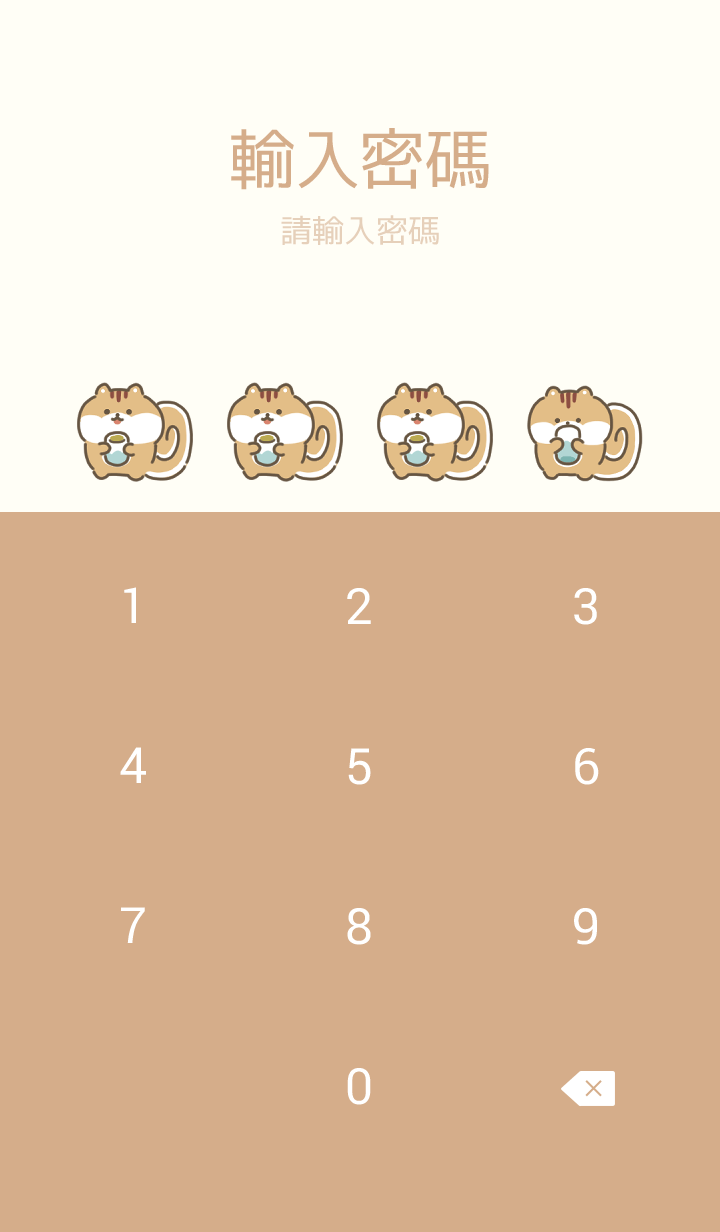This screenshot has height=1232, width=720.
Task: Delete the last entered passcode digit
Action: [588, 1088]
